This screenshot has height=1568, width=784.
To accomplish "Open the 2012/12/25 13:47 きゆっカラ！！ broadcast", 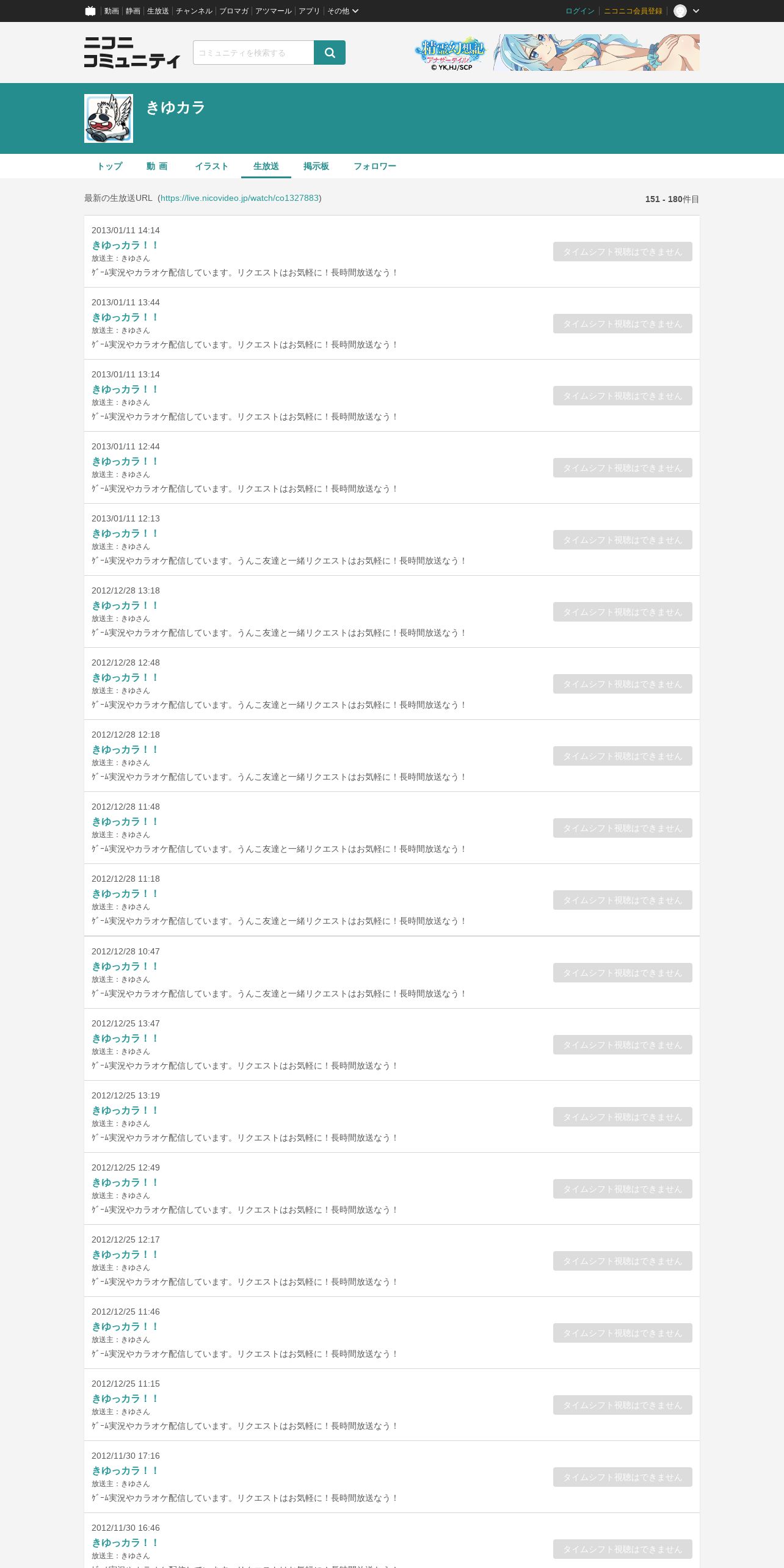I will pyautogui.click(x=125, y=1039).
